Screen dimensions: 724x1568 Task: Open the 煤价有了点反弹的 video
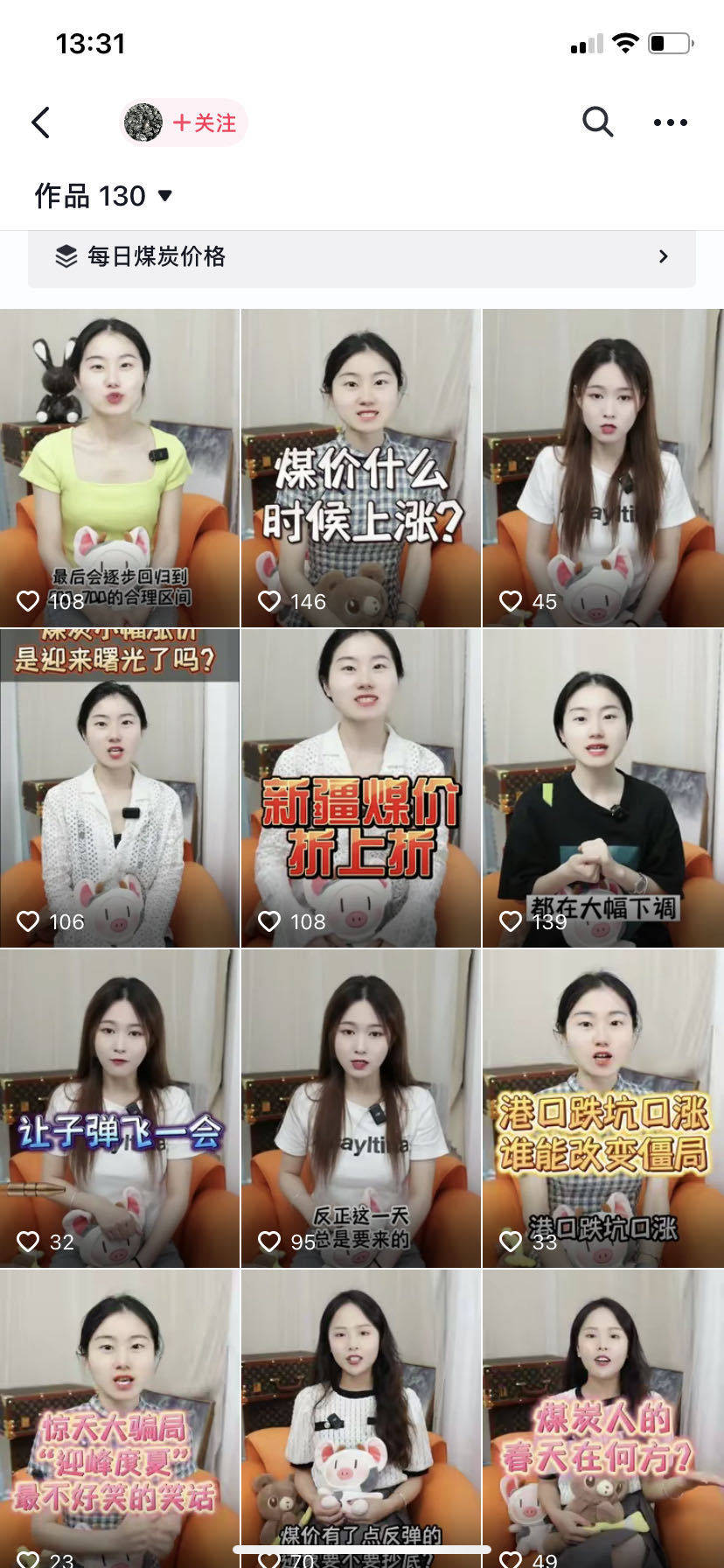(x=361, y=1417)
